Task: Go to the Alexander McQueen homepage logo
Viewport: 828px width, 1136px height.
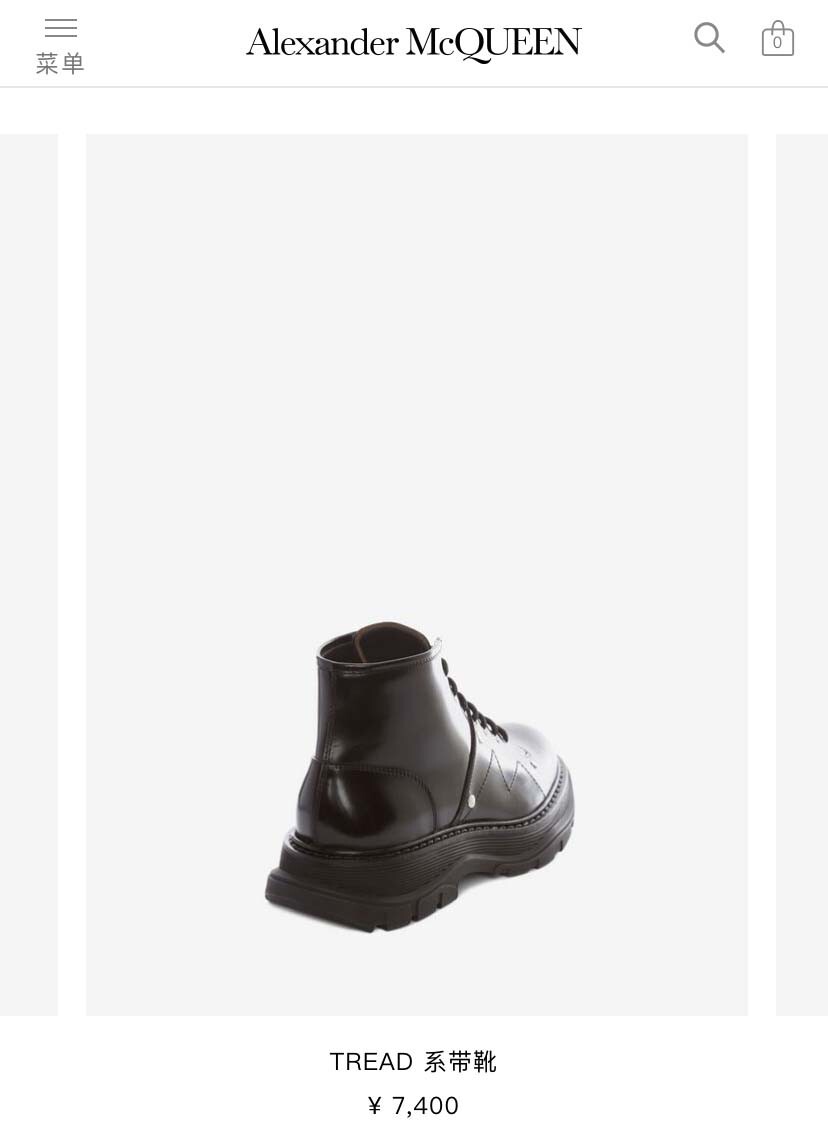Action: point(414,43)
